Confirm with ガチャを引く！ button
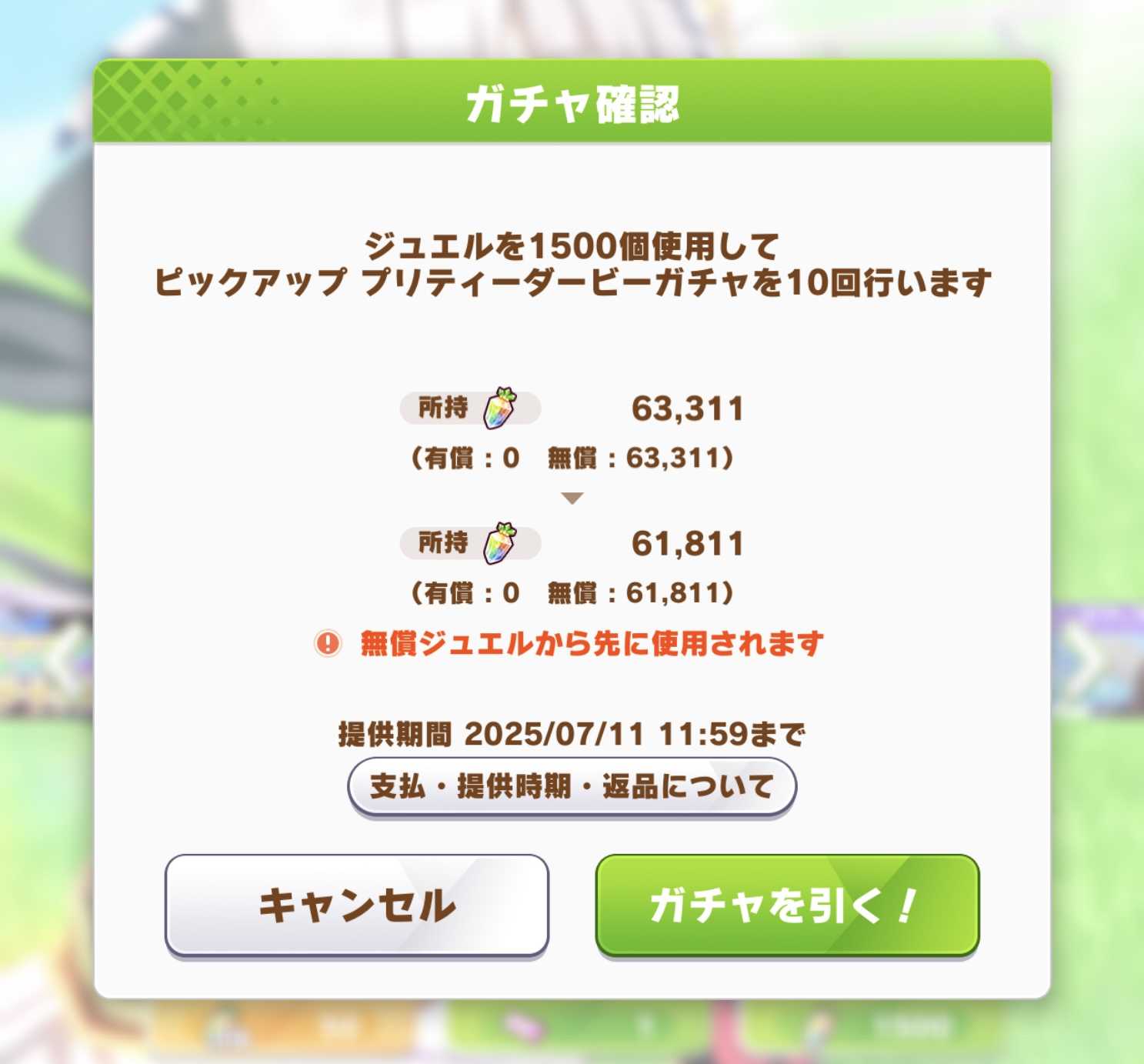The image size is (1144, 1064). [787, 904]
